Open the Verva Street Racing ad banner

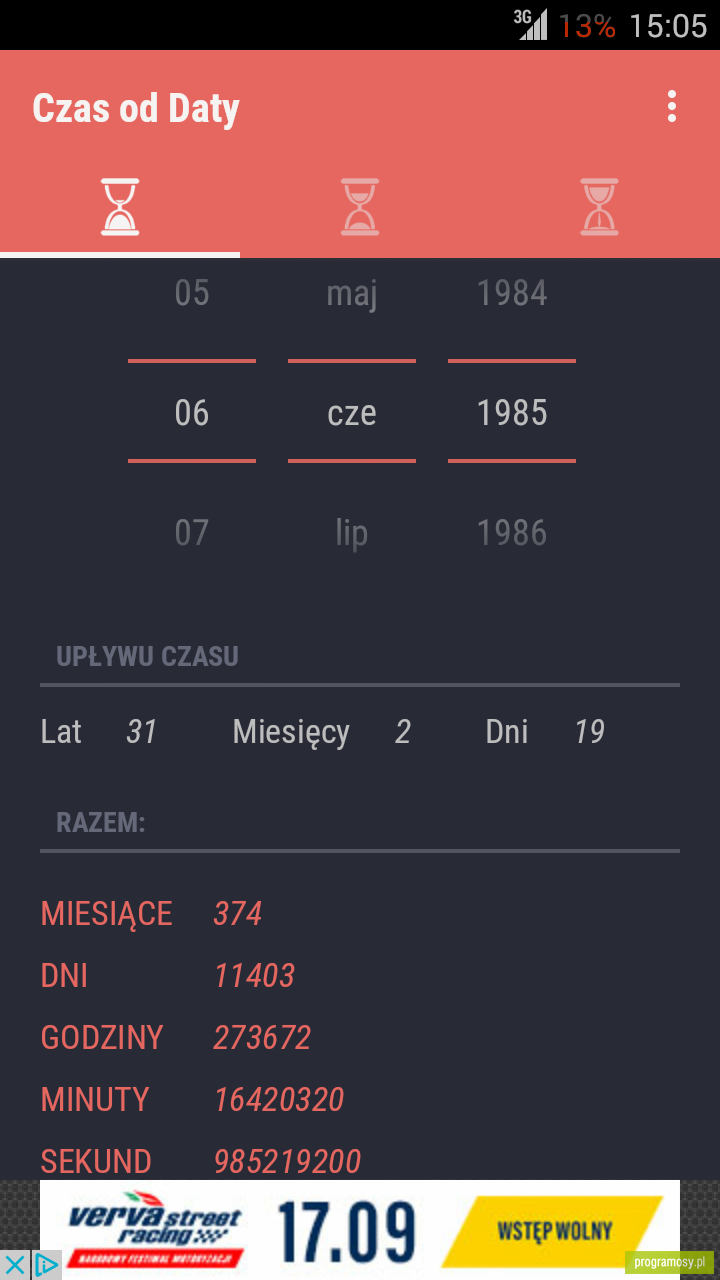(x=360, y=1229)
